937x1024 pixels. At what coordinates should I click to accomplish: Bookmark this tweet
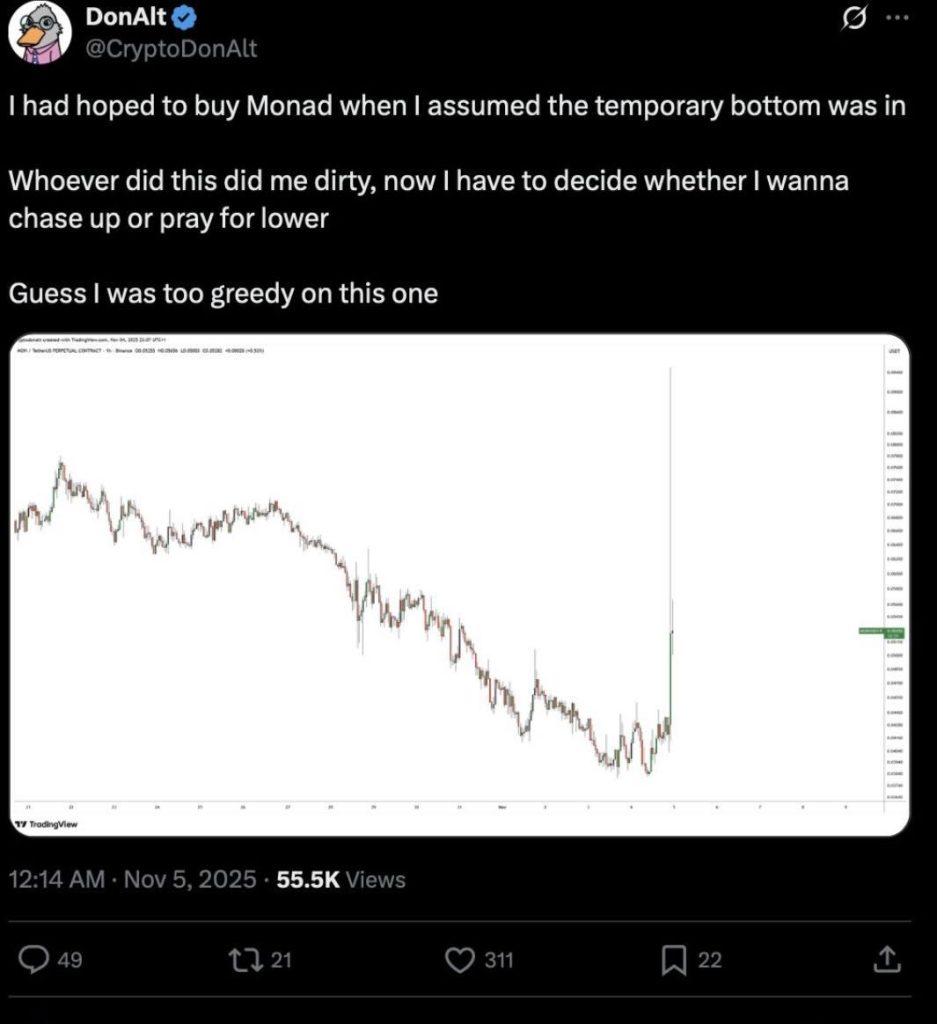click(674, 960)
